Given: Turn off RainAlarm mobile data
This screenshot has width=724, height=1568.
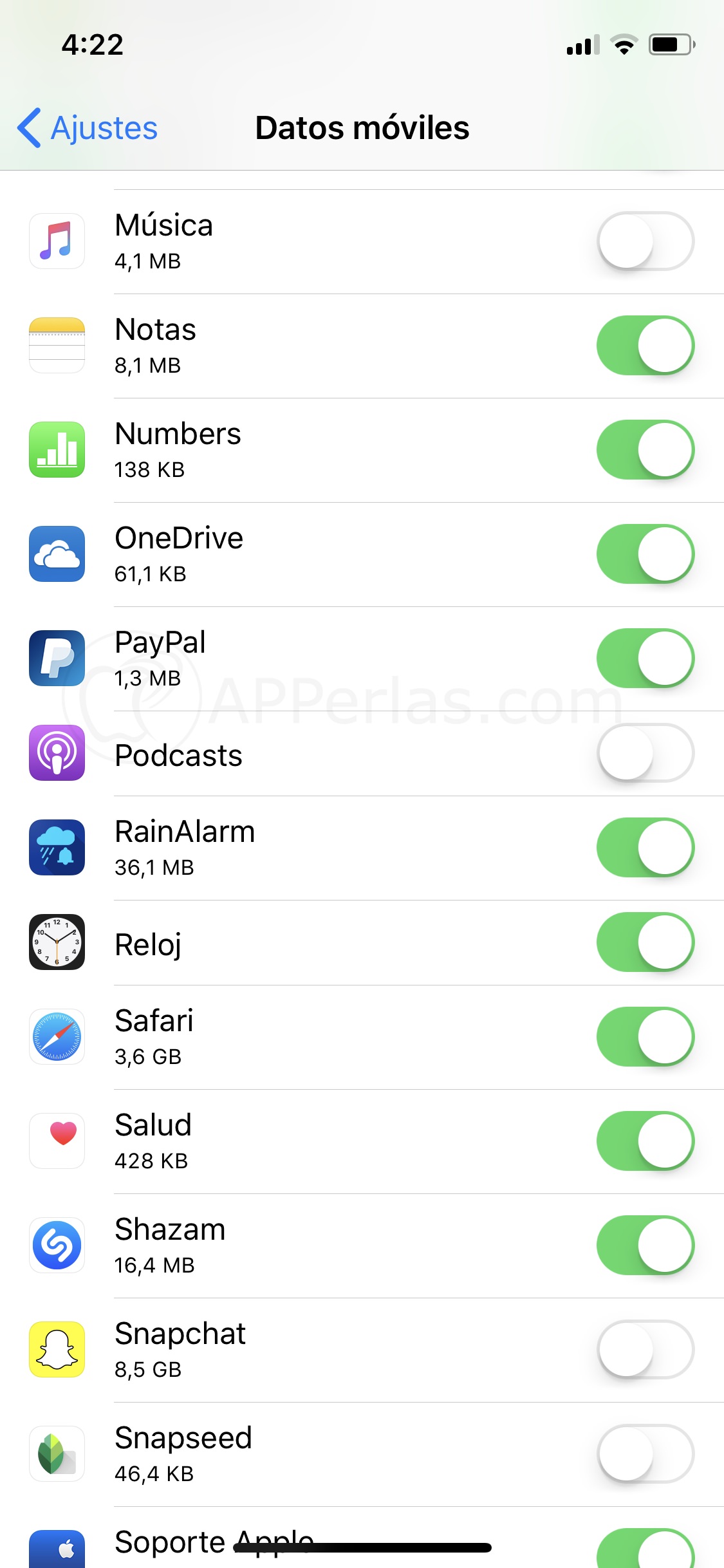Looking at the screenshot, I should 645,848.
